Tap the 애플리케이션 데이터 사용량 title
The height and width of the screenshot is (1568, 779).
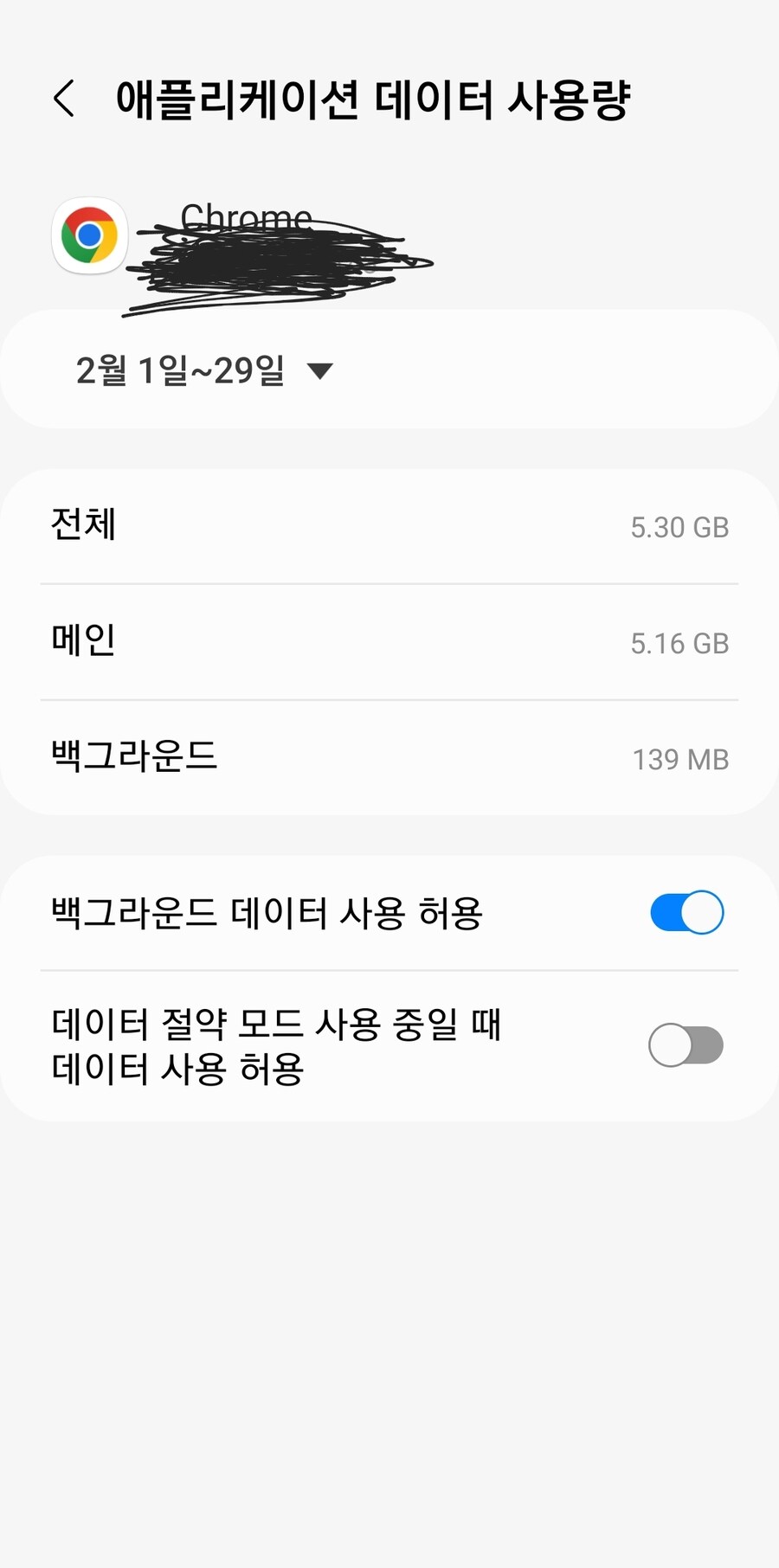(375, 99)
